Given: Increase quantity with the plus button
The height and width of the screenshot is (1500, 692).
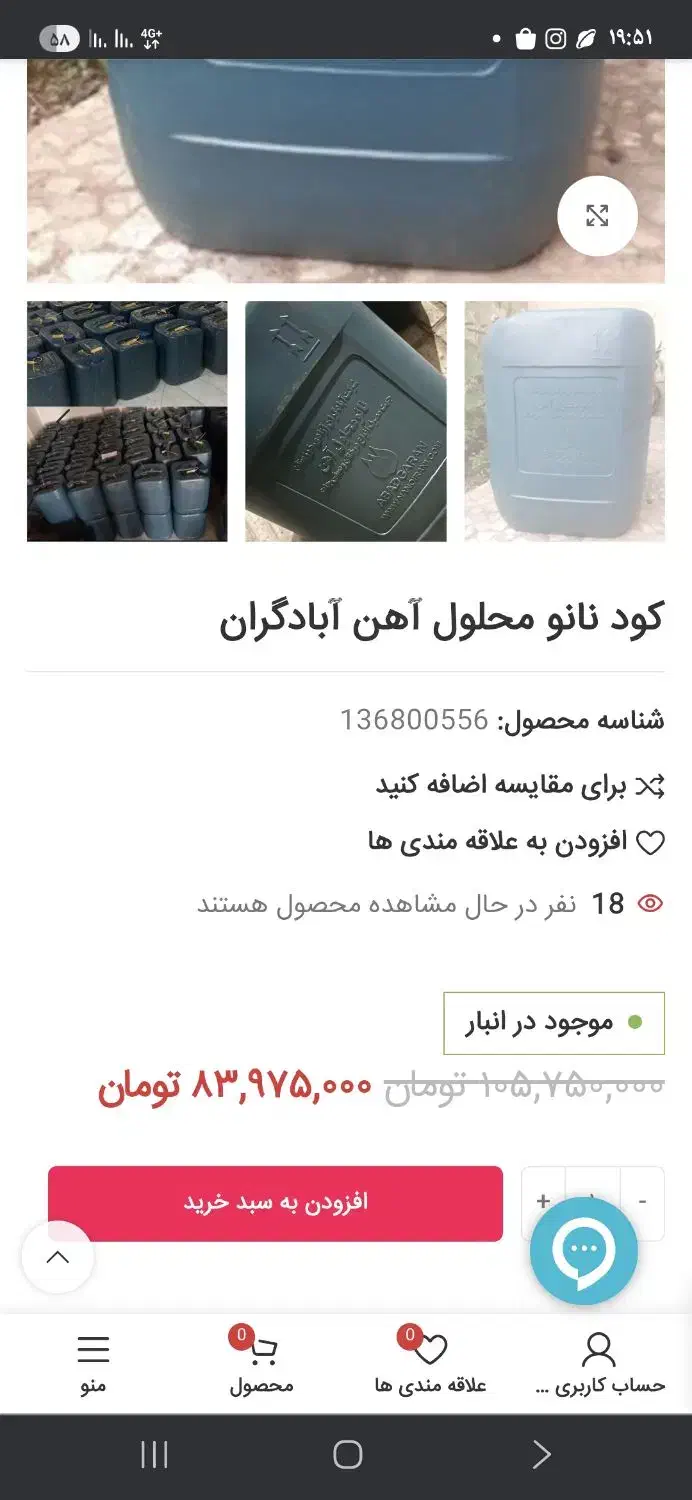Looking at the screenshot, I should [543, 1201].
